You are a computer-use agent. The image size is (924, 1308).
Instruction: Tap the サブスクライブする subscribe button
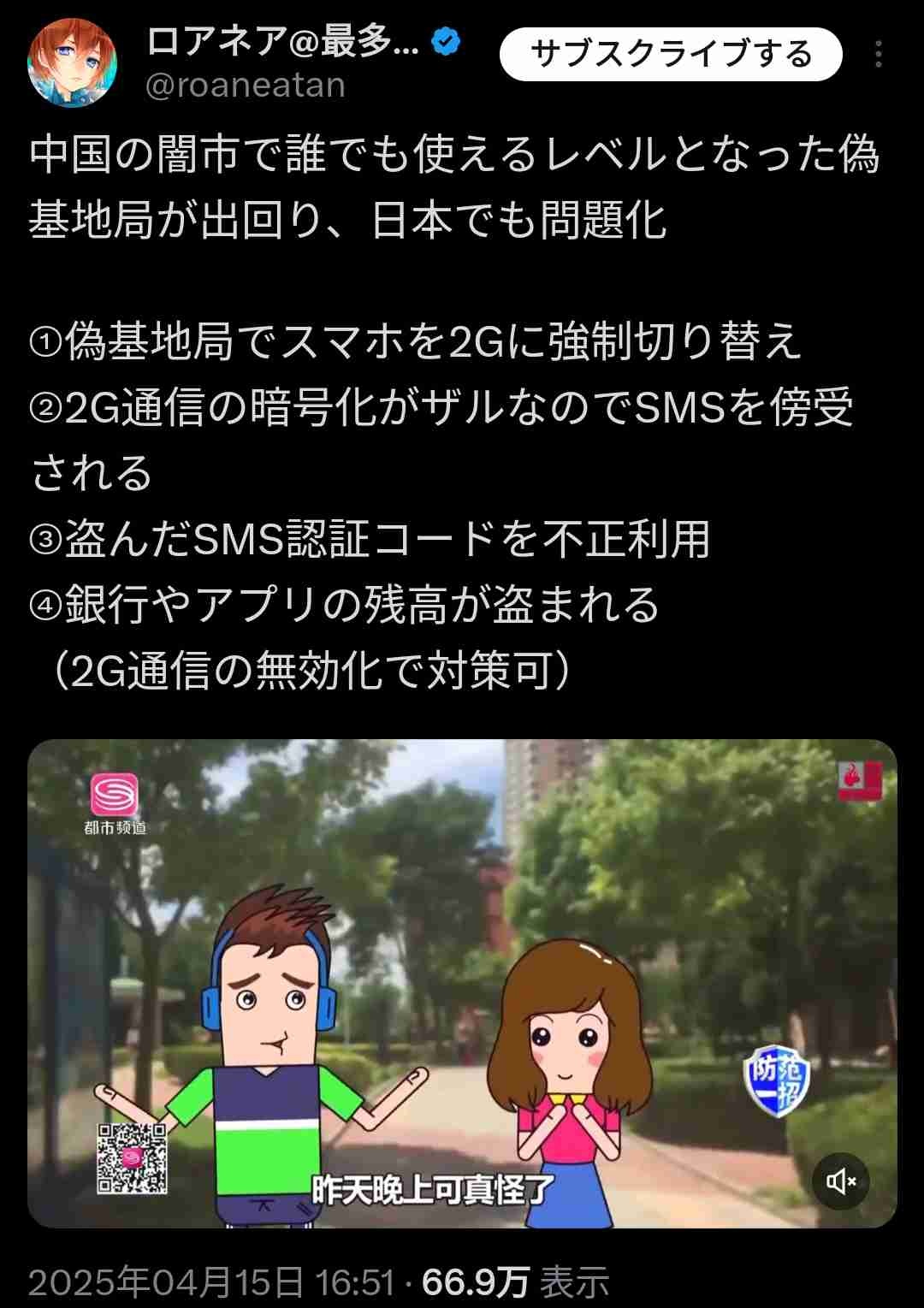[x=671, y=55]
